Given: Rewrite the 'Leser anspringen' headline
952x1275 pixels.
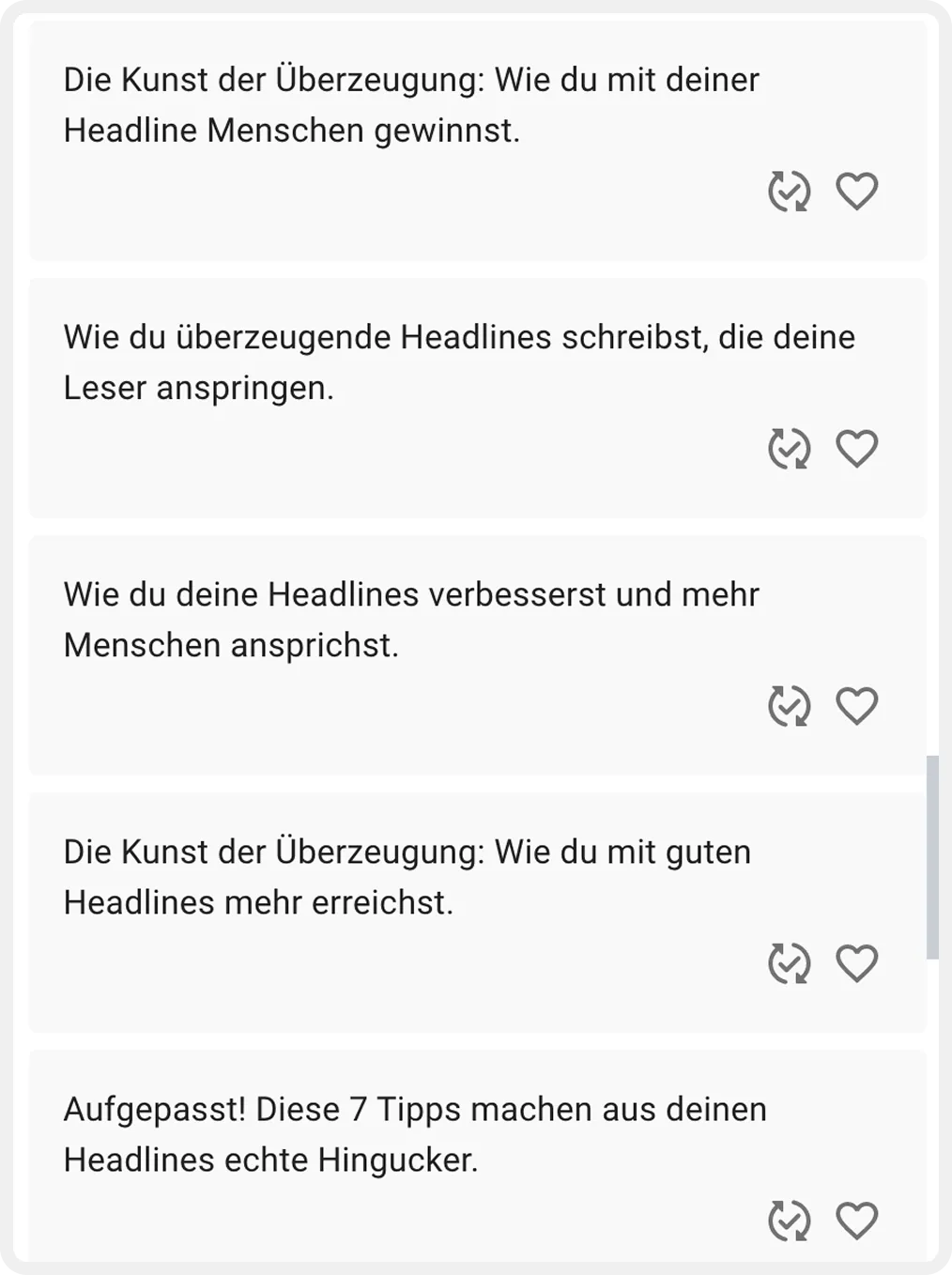Looking at the screenshot, I should (x=789, y=449).
